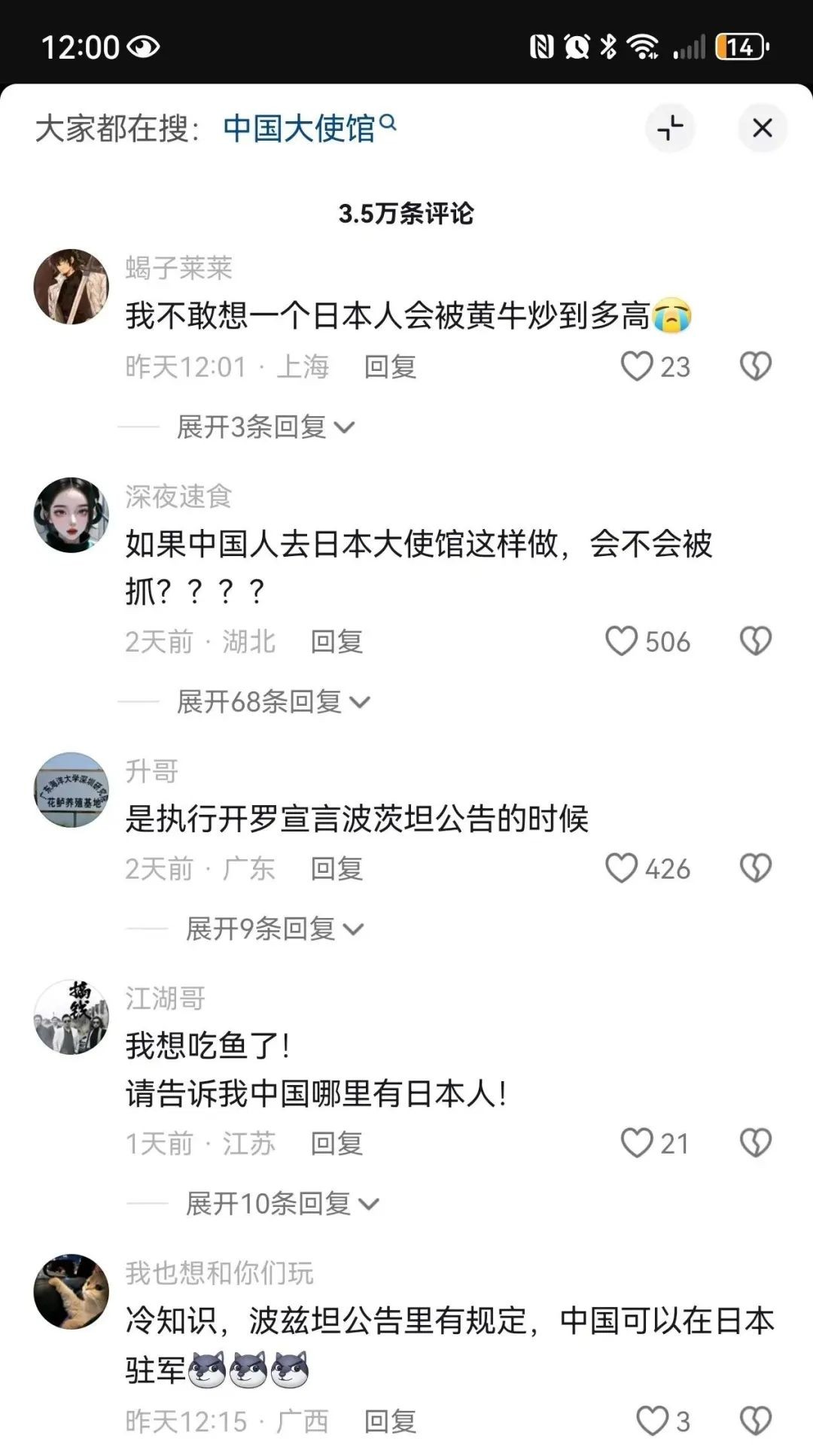The image size is (813, 1456).
Task: Dislike 升哥's comment
Action: pyautogui.click(x=755, y=868)
